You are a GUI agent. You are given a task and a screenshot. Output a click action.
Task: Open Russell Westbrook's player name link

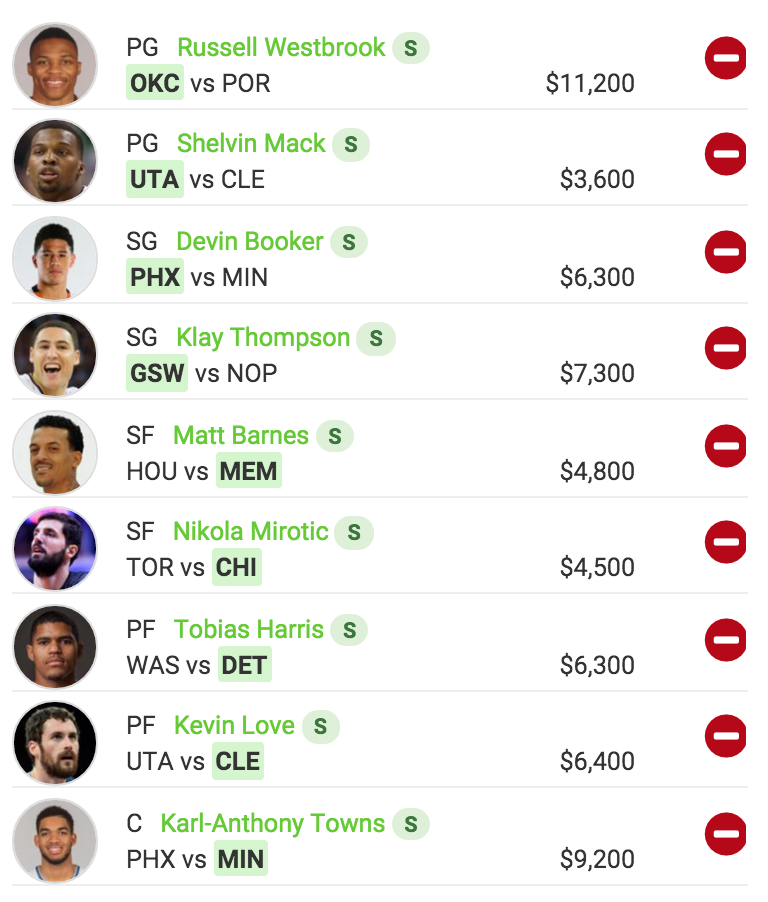pyautogui.click(x=280, y=47)
